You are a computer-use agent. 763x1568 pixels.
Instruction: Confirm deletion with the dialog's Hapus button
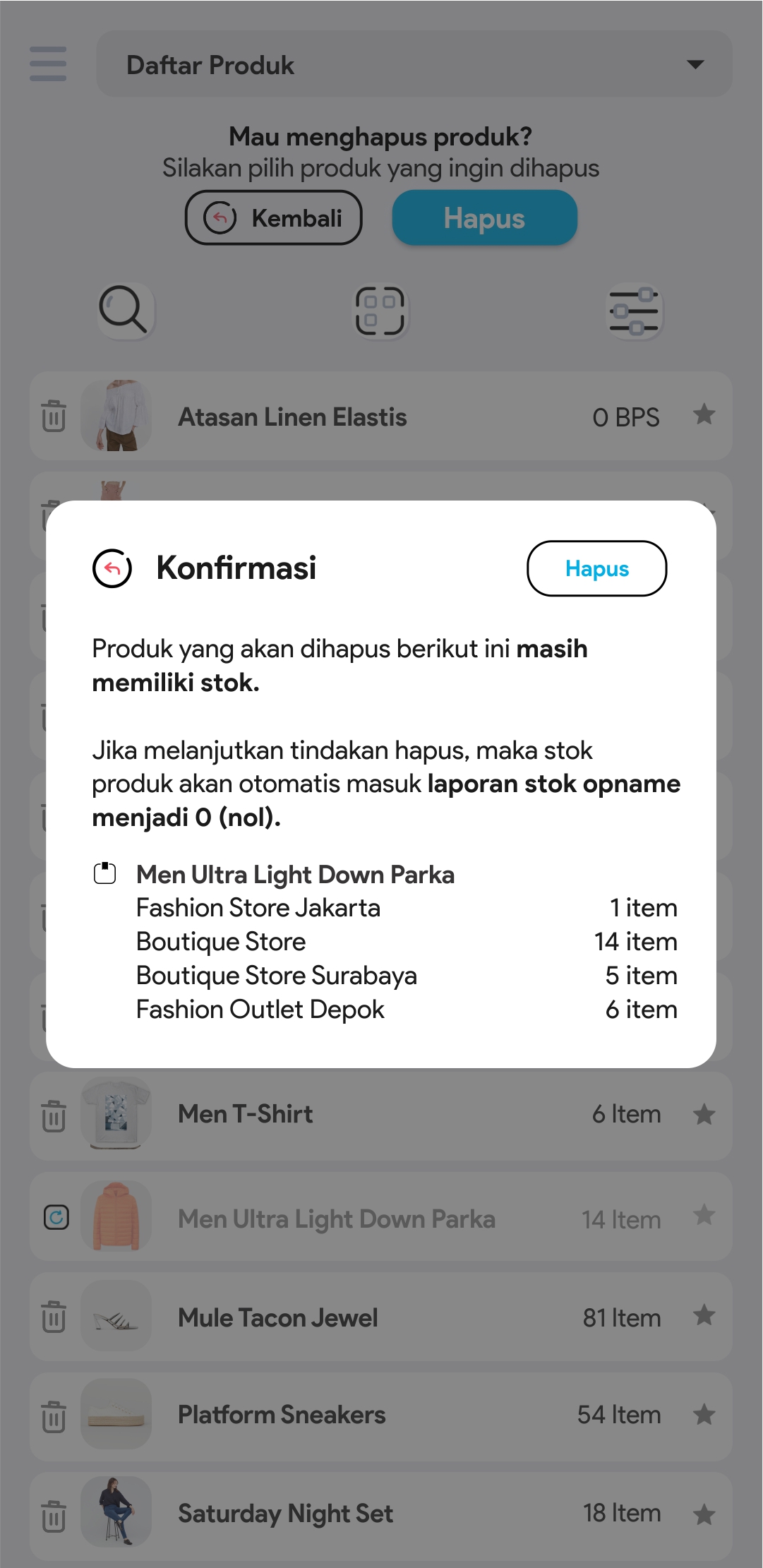coord(596,568)
